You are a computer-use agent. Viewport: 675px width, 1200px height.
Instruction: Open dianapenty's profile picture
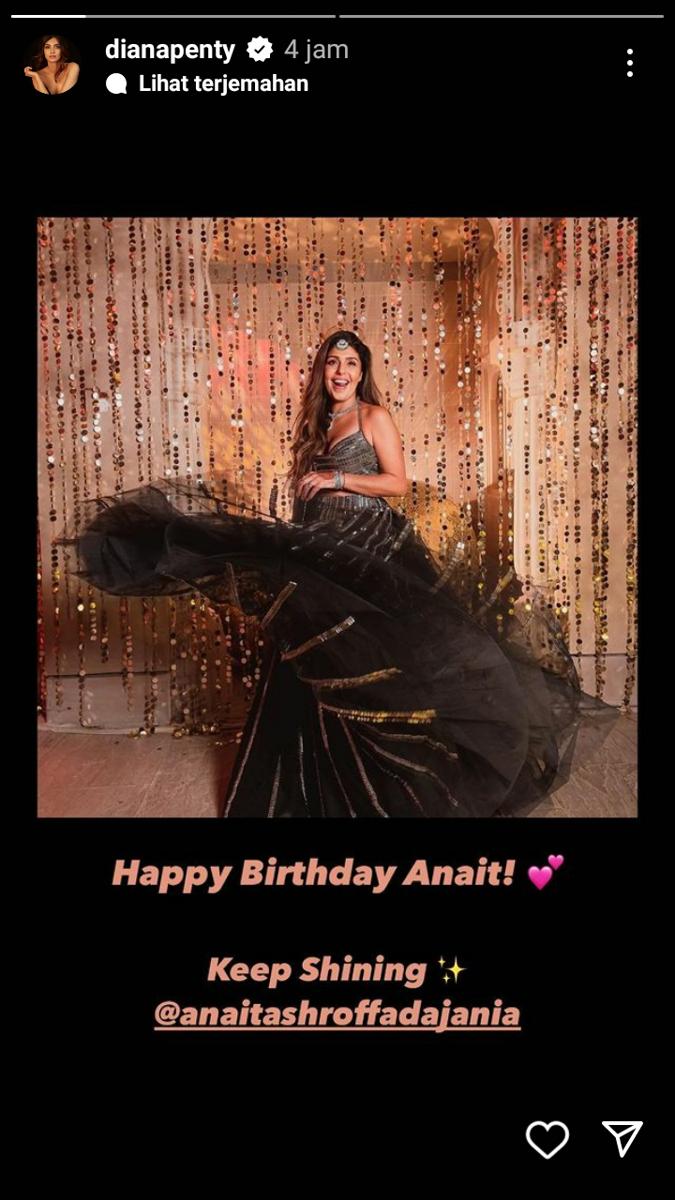(52, 65)
